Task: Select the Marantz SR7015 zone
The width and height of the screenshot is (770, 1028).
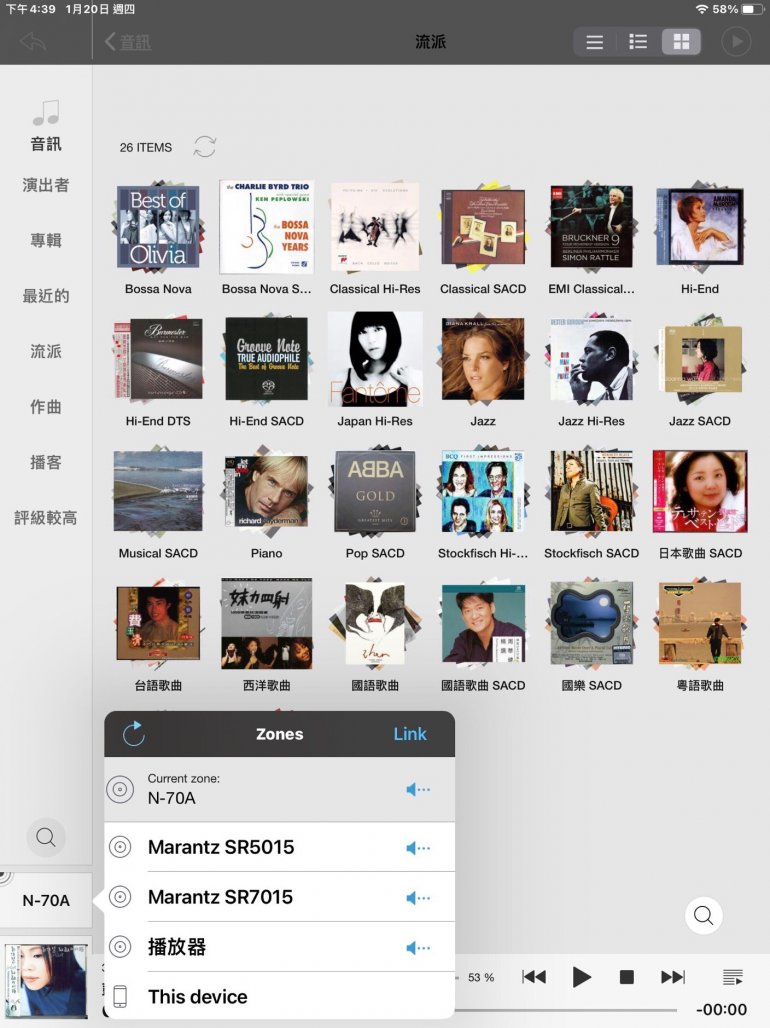Action: [221, 897]
